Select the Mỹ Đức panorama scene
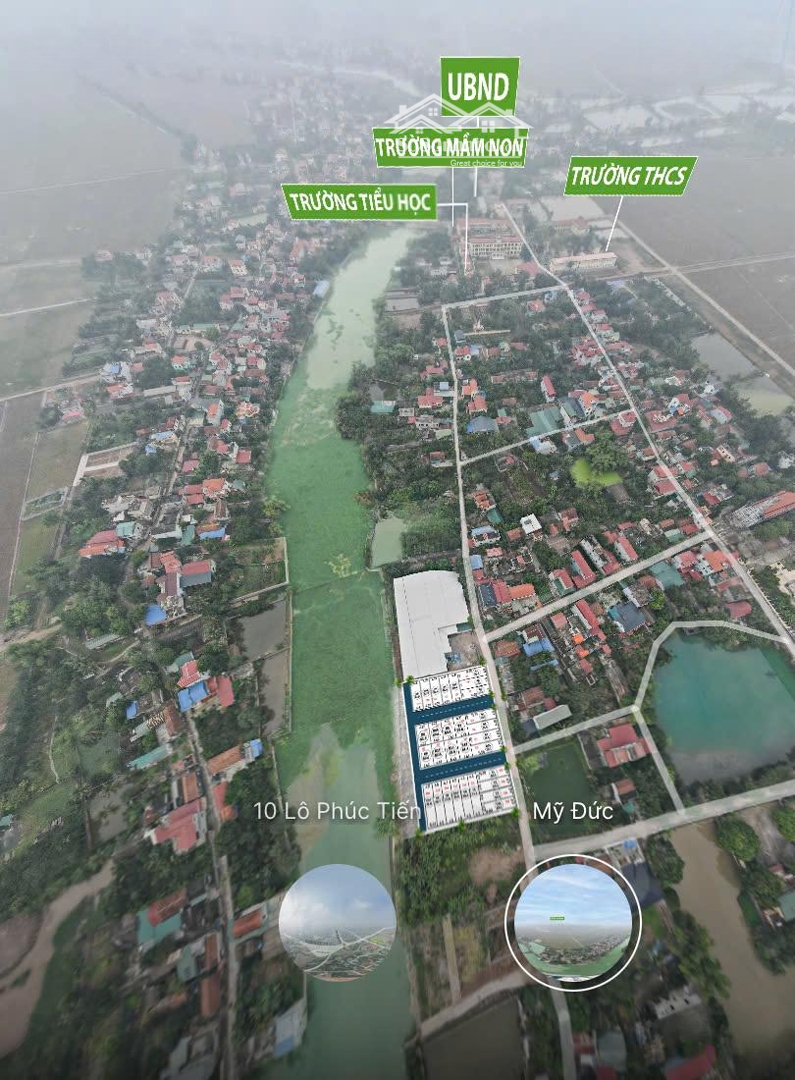Viewport: 795px width, 1080px height. pos(573,922)
